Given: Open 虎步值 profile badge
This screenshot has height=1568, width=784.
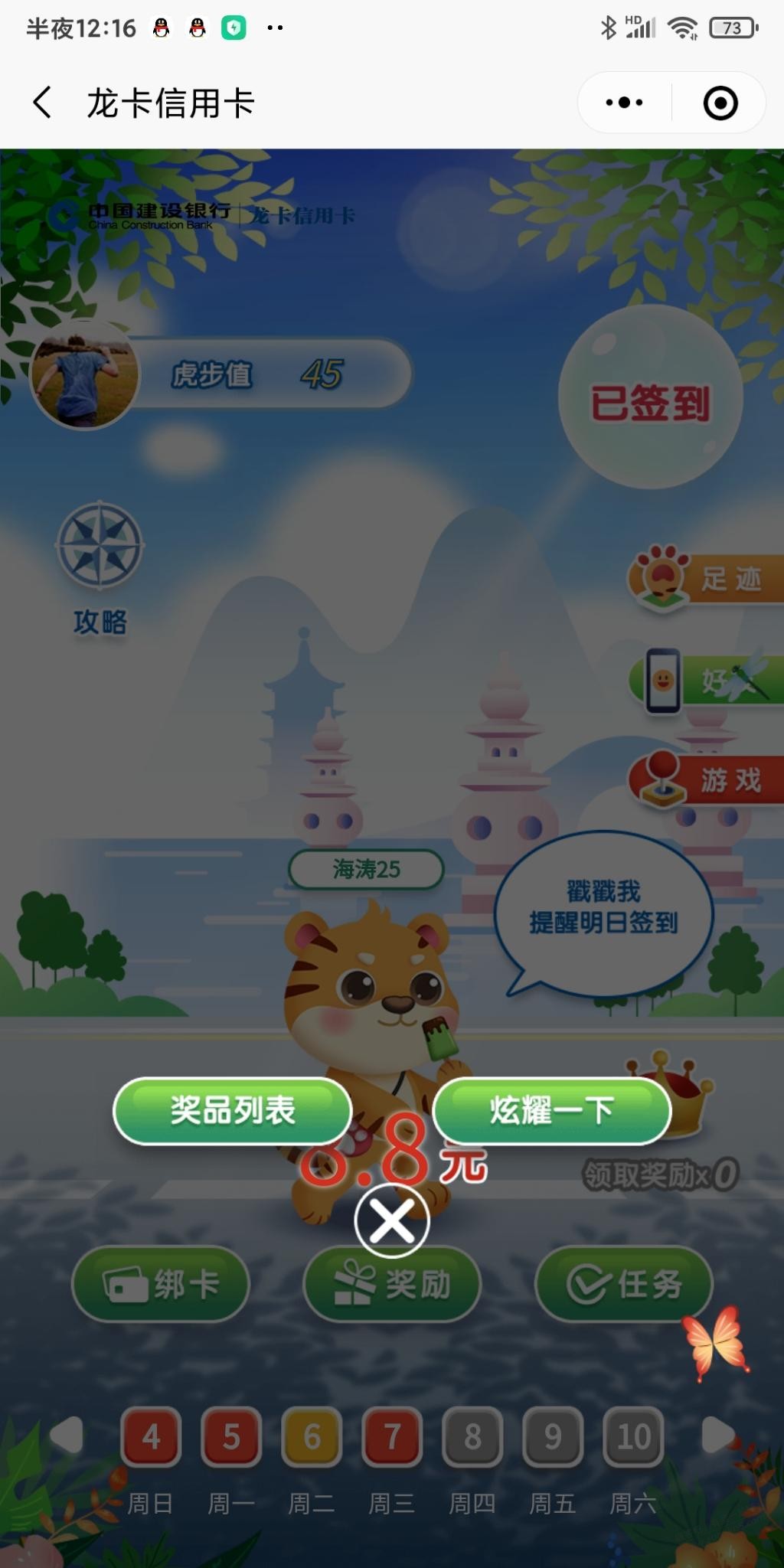Looking at the screenshot, I should [x=222, y=374].
